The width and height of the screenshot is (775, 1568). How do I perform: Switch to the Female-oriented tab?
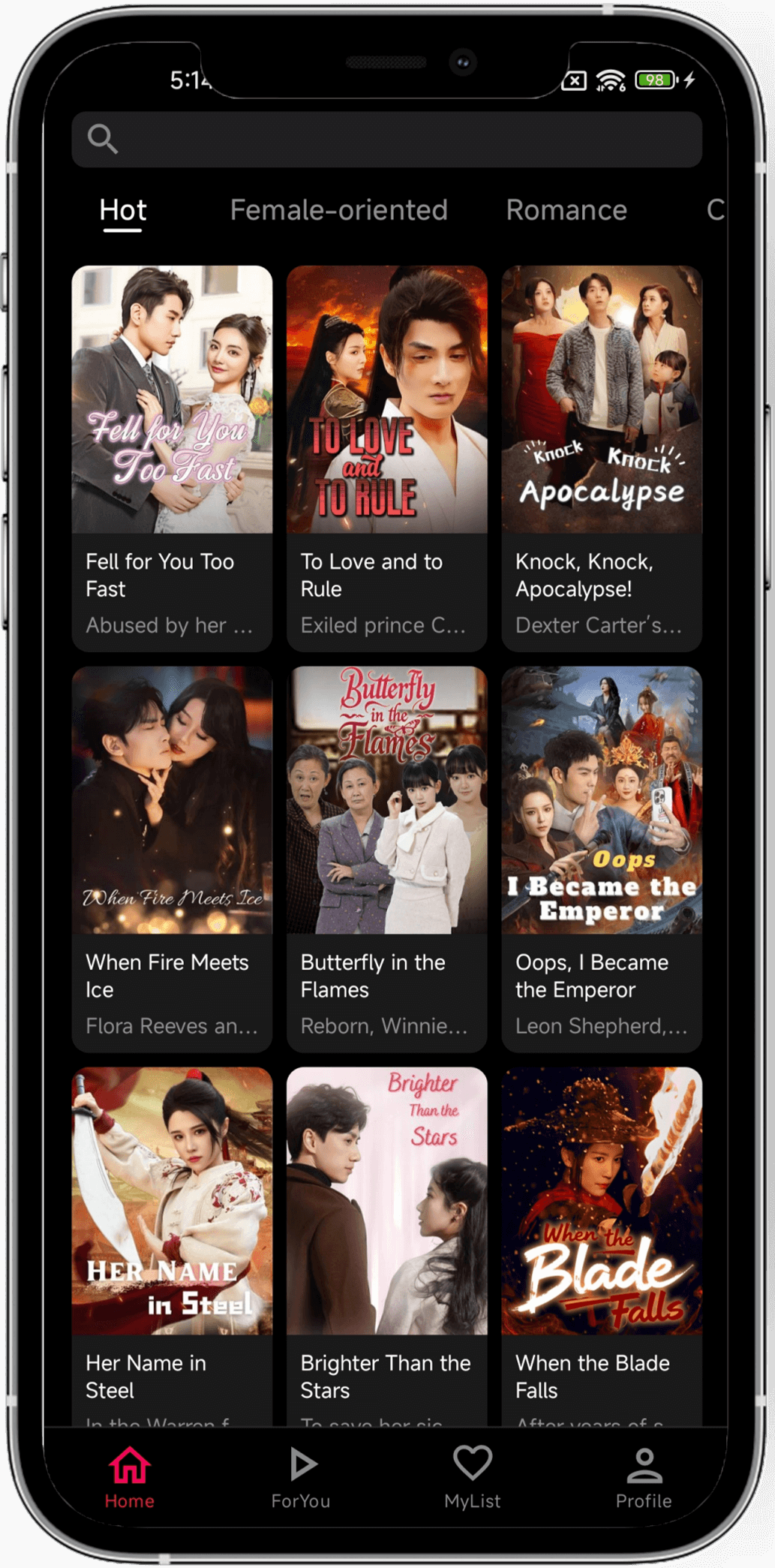click(338, 210)
